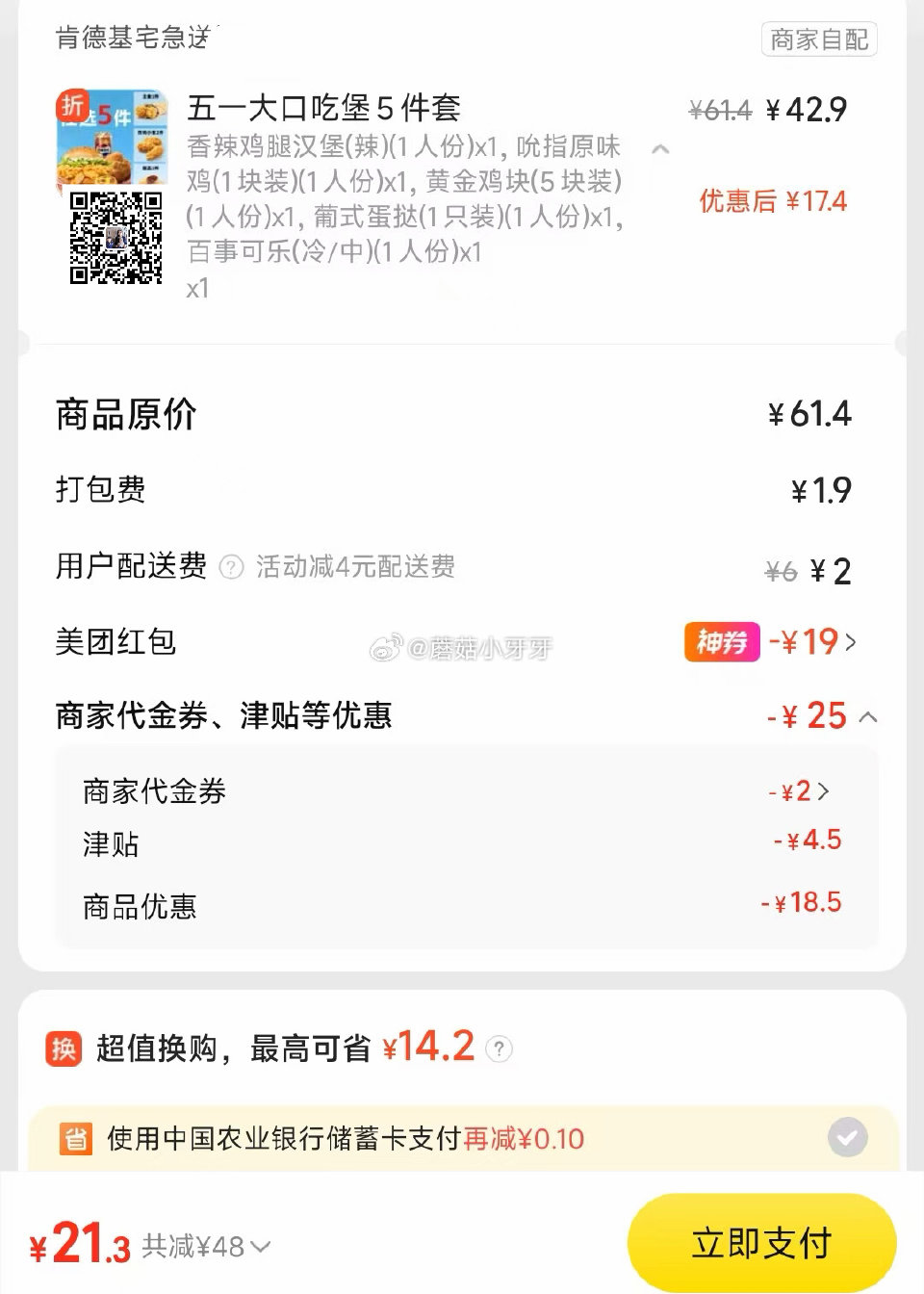Enable payment with 中国农业银行储蓄卡 checkmark
924x1294 pixels.
point(847,1137)
